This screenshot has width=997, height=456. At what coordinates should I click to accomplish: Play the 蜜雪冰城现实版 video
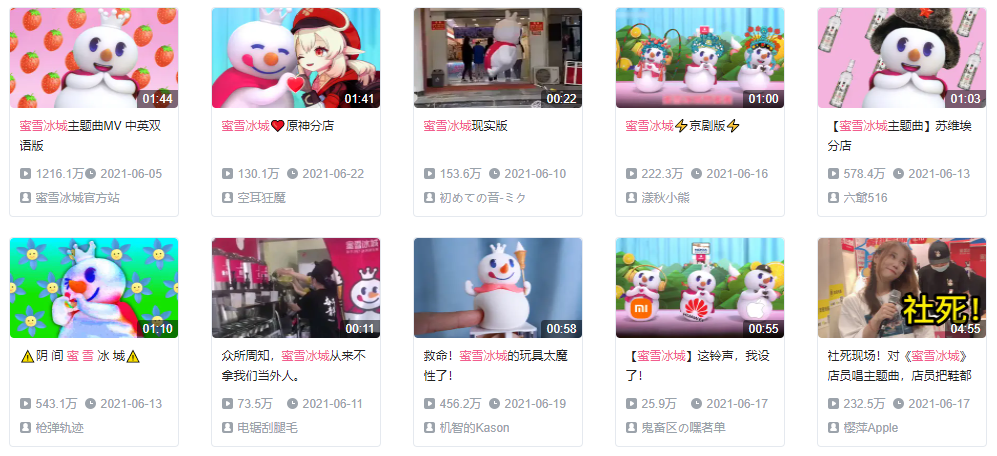coord(497,58)
